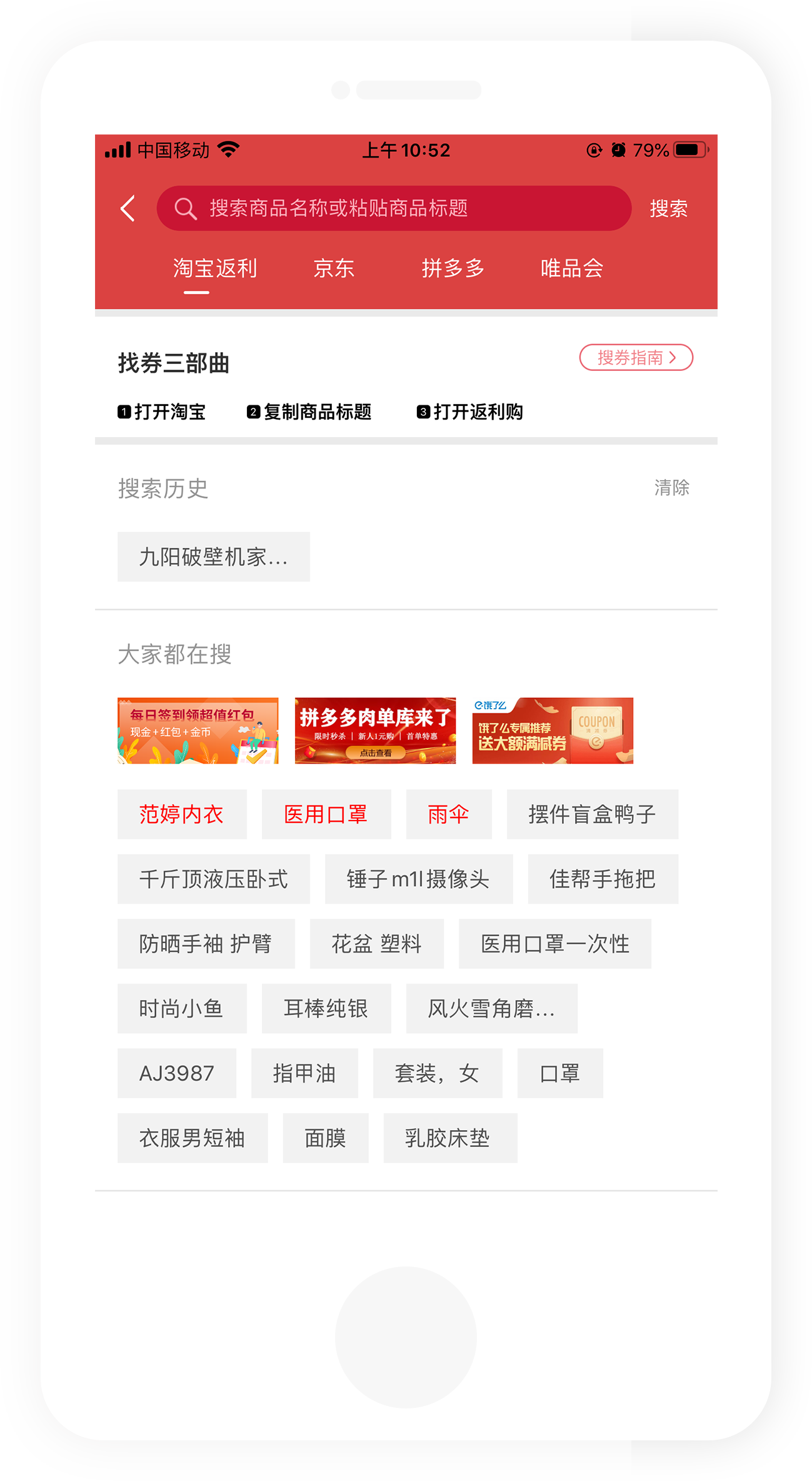Go back using the arrow icon
The image size is (812, 1481).
point(128,208)
